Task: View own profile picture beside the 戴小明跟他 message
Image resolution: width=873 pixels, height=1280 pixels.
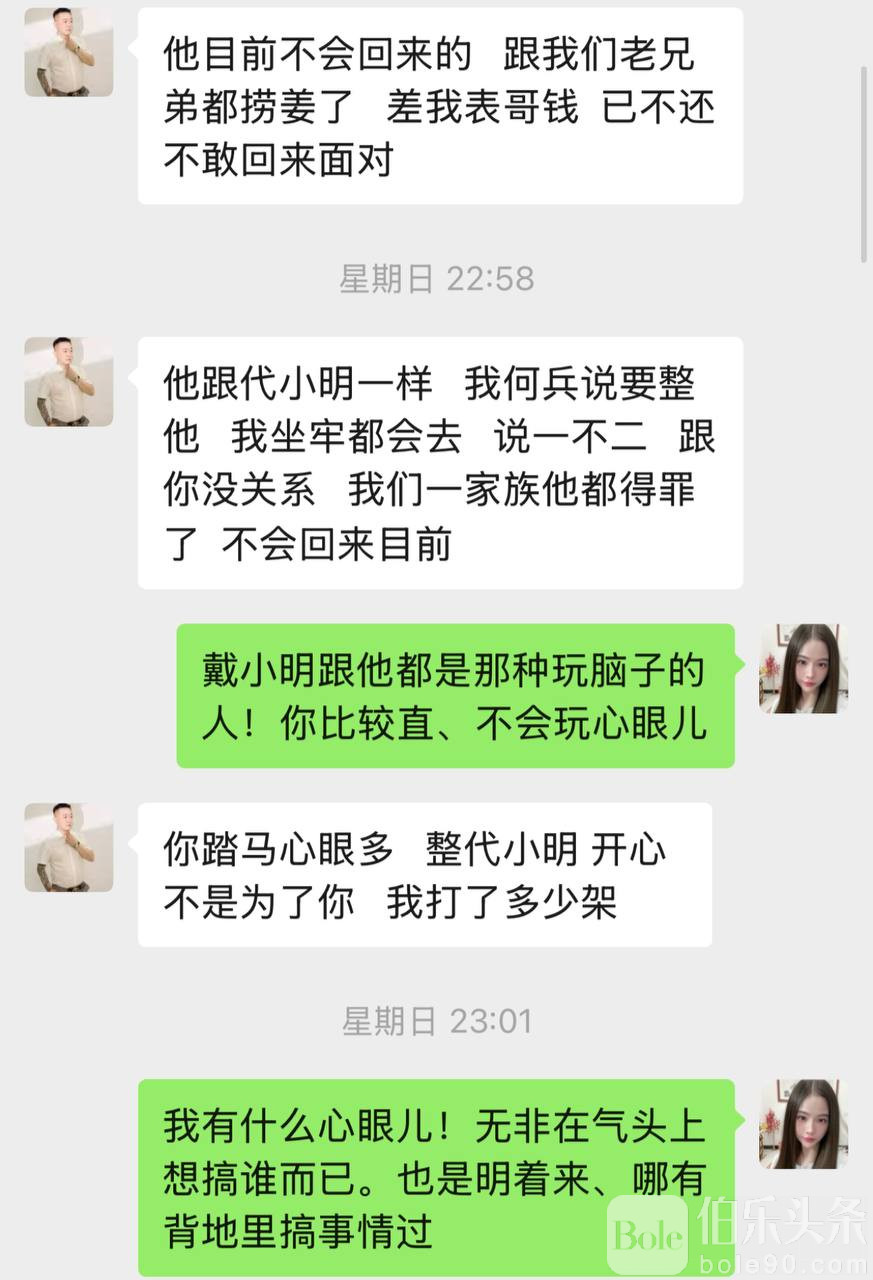Action: point(803,668)
